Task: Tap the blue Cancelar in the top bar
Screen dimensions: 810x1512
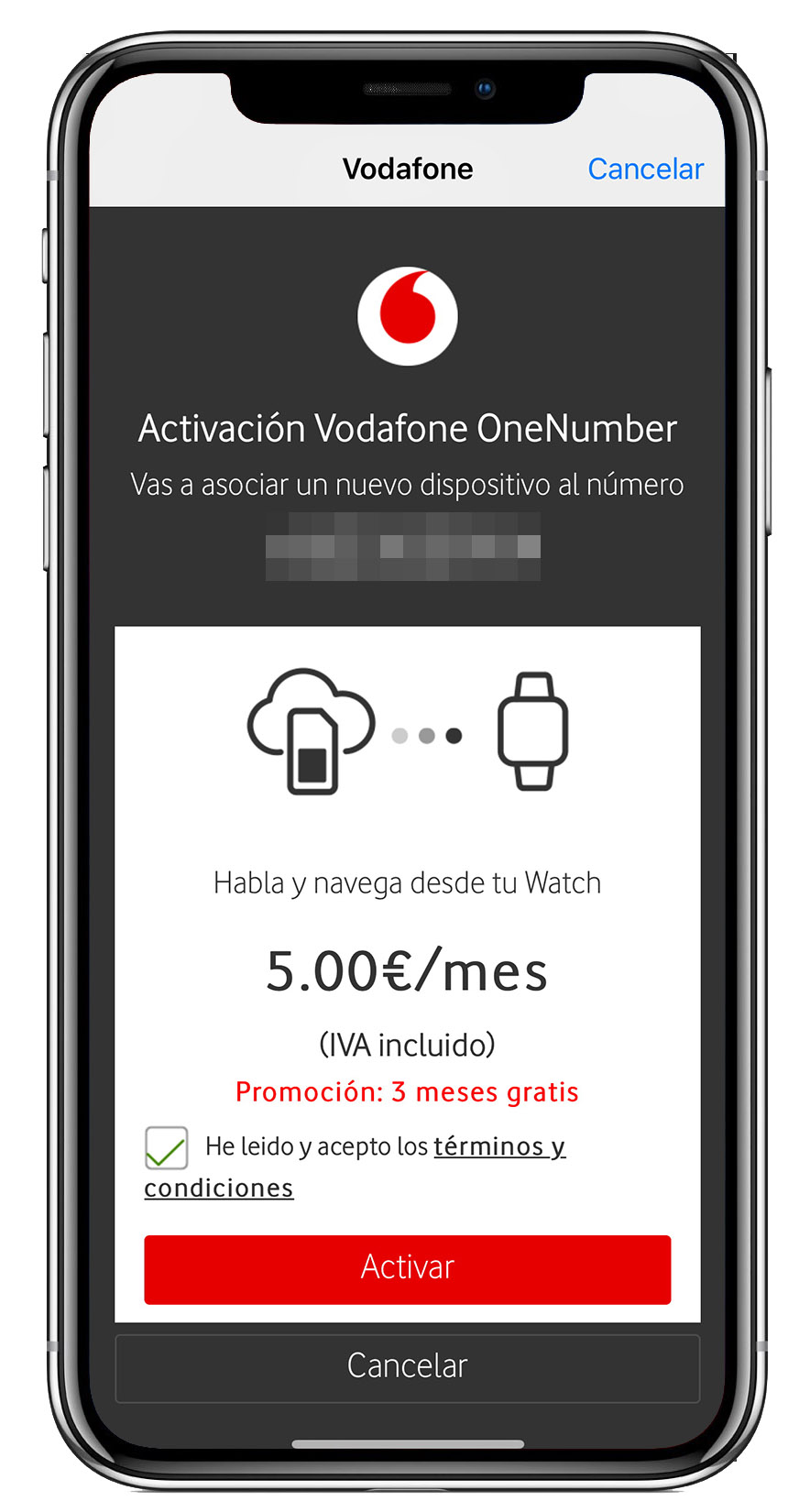Action: pyautogui.click(x=645, y=169)
